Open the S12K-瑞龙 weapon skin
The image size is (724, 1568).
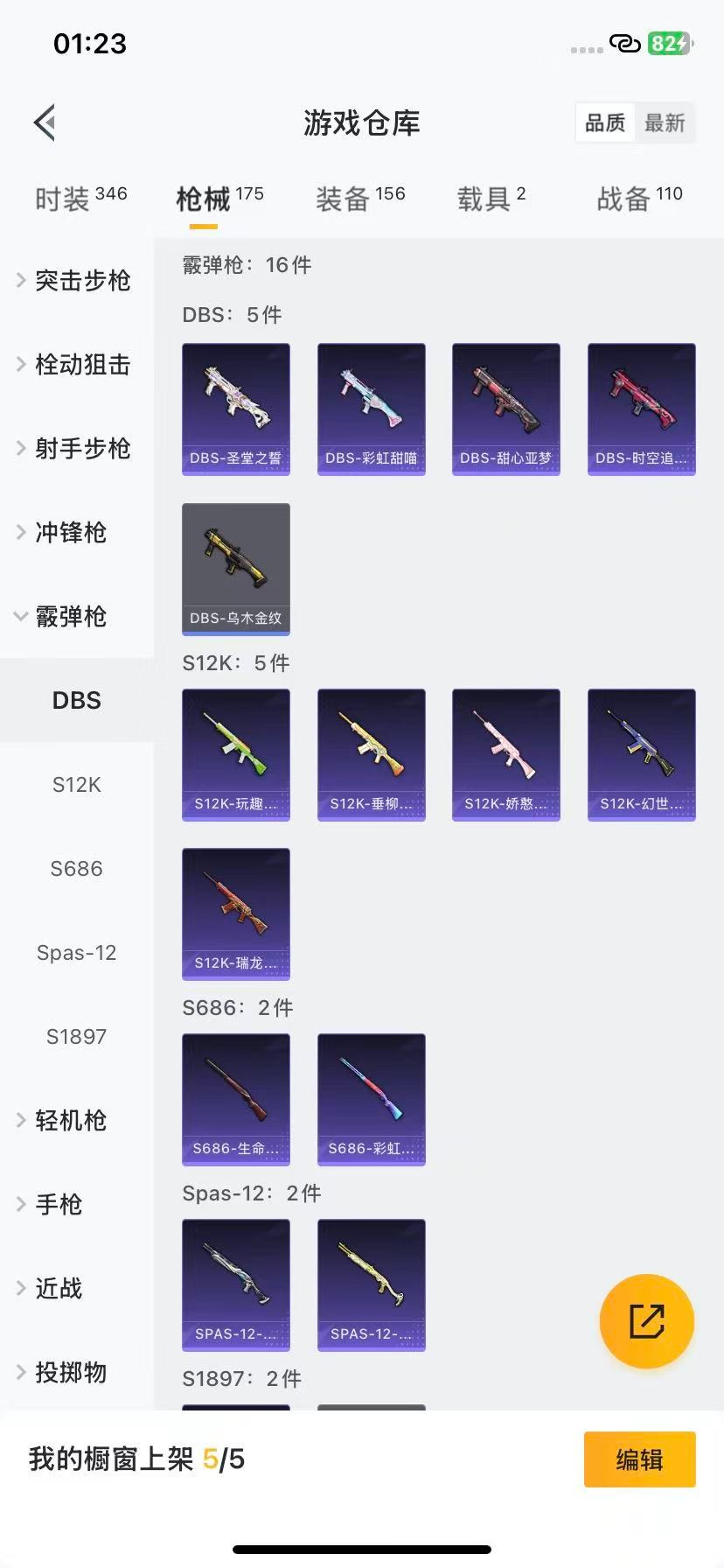235,913
